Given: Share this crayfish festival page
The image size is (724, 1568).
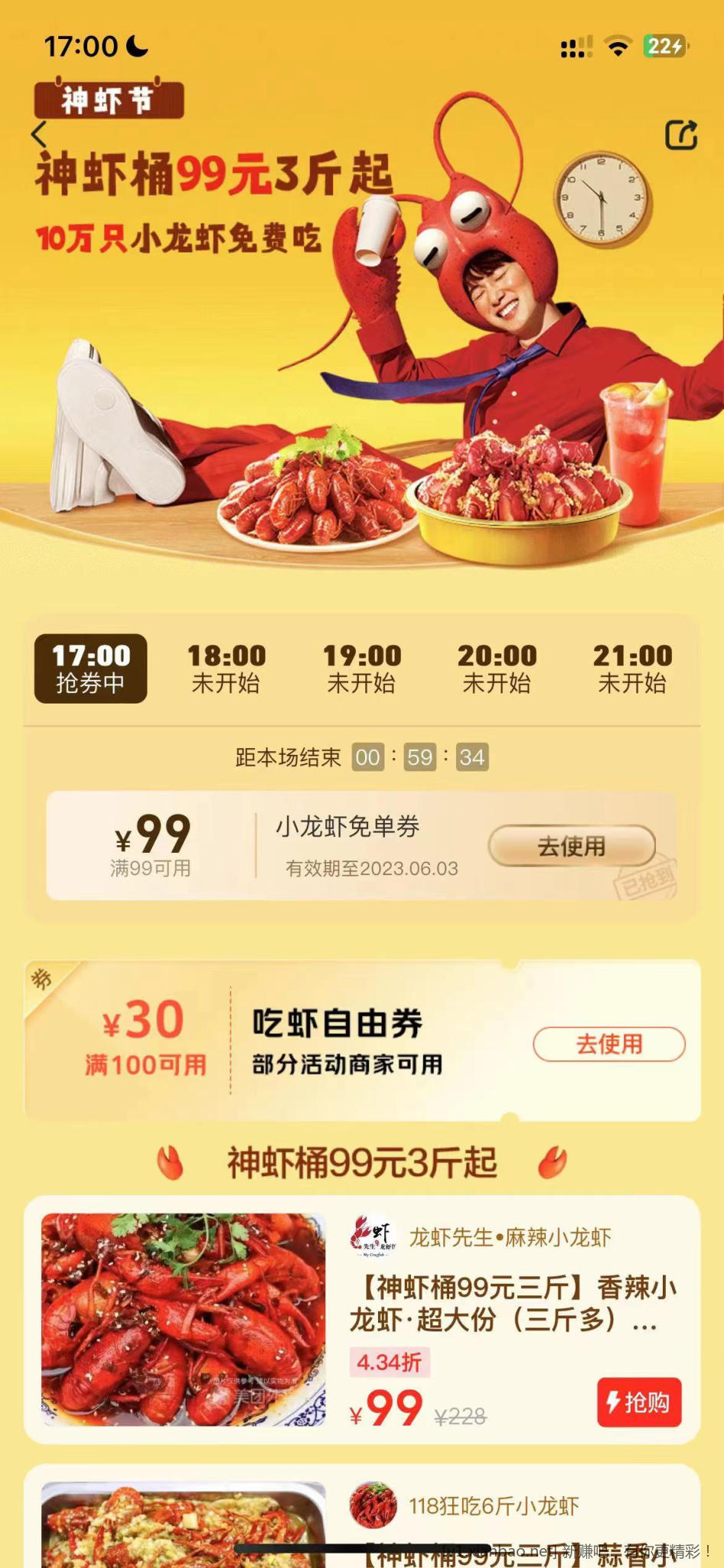Looking at the screenshot, I should click(680, 135).
